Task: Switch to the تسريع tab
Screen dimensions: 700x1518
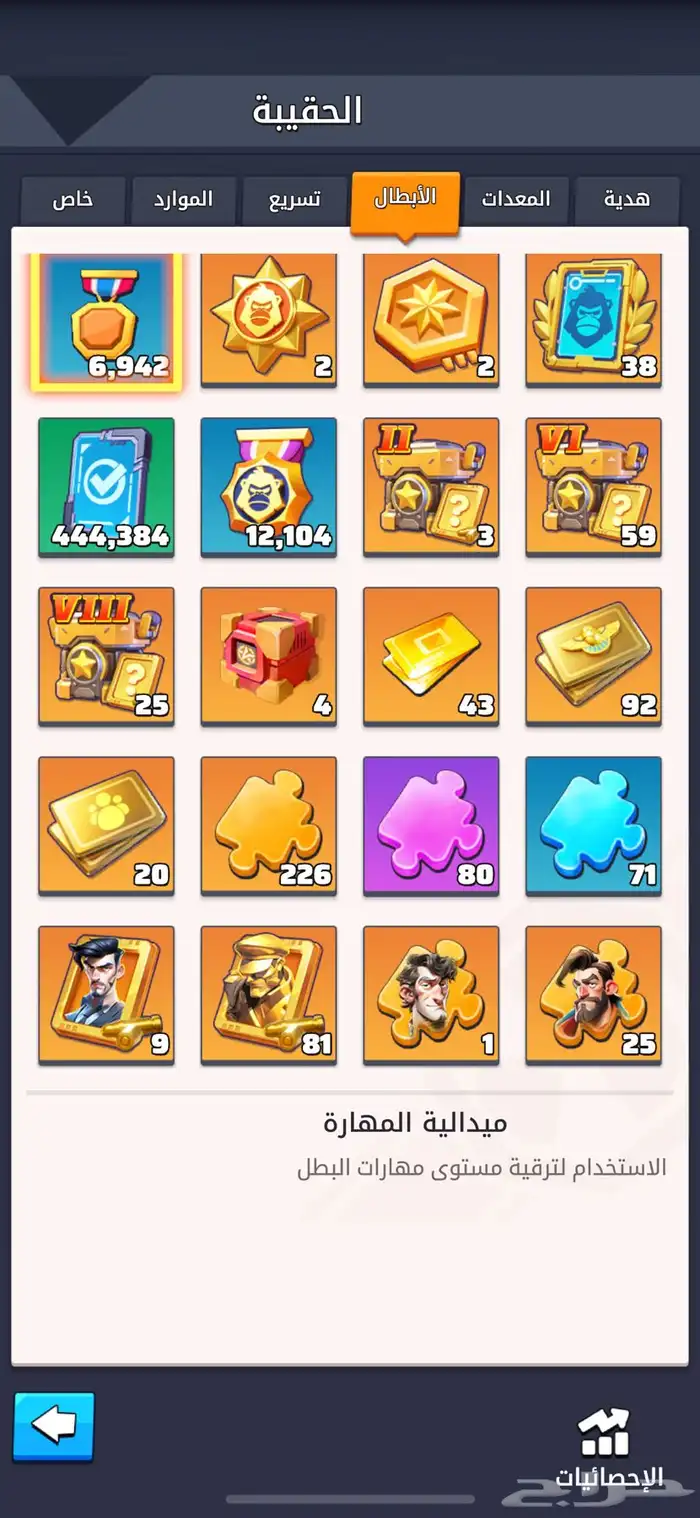Action: (x=295, y=199)
